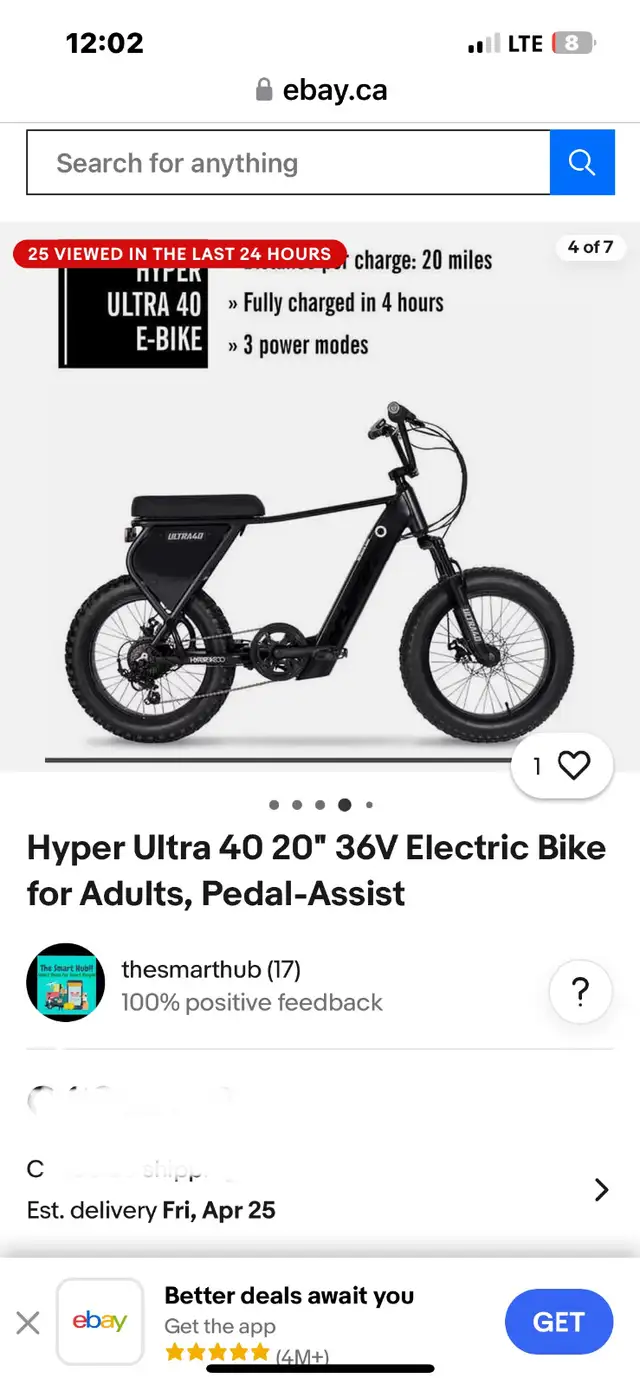Get the eBay app via GET button
640x1386 pixels.
pyautogui.click(x=558, y=1321)
